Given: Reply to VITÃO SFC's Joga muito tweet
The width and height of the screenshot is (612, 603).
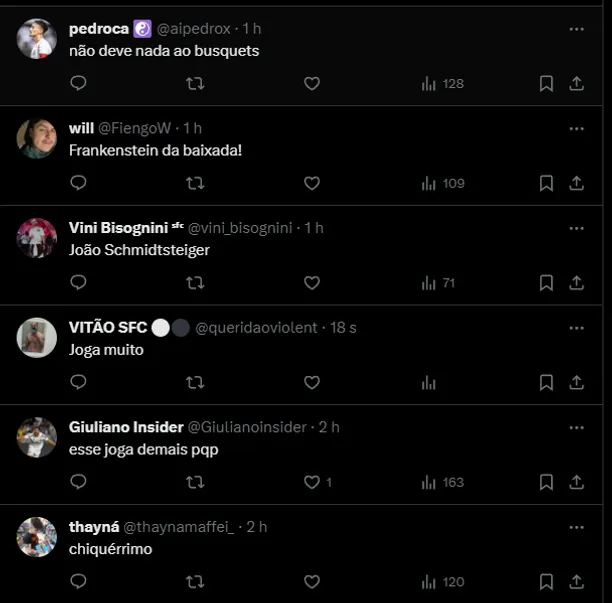Looking at the screenshot, I should pos(78,382).
